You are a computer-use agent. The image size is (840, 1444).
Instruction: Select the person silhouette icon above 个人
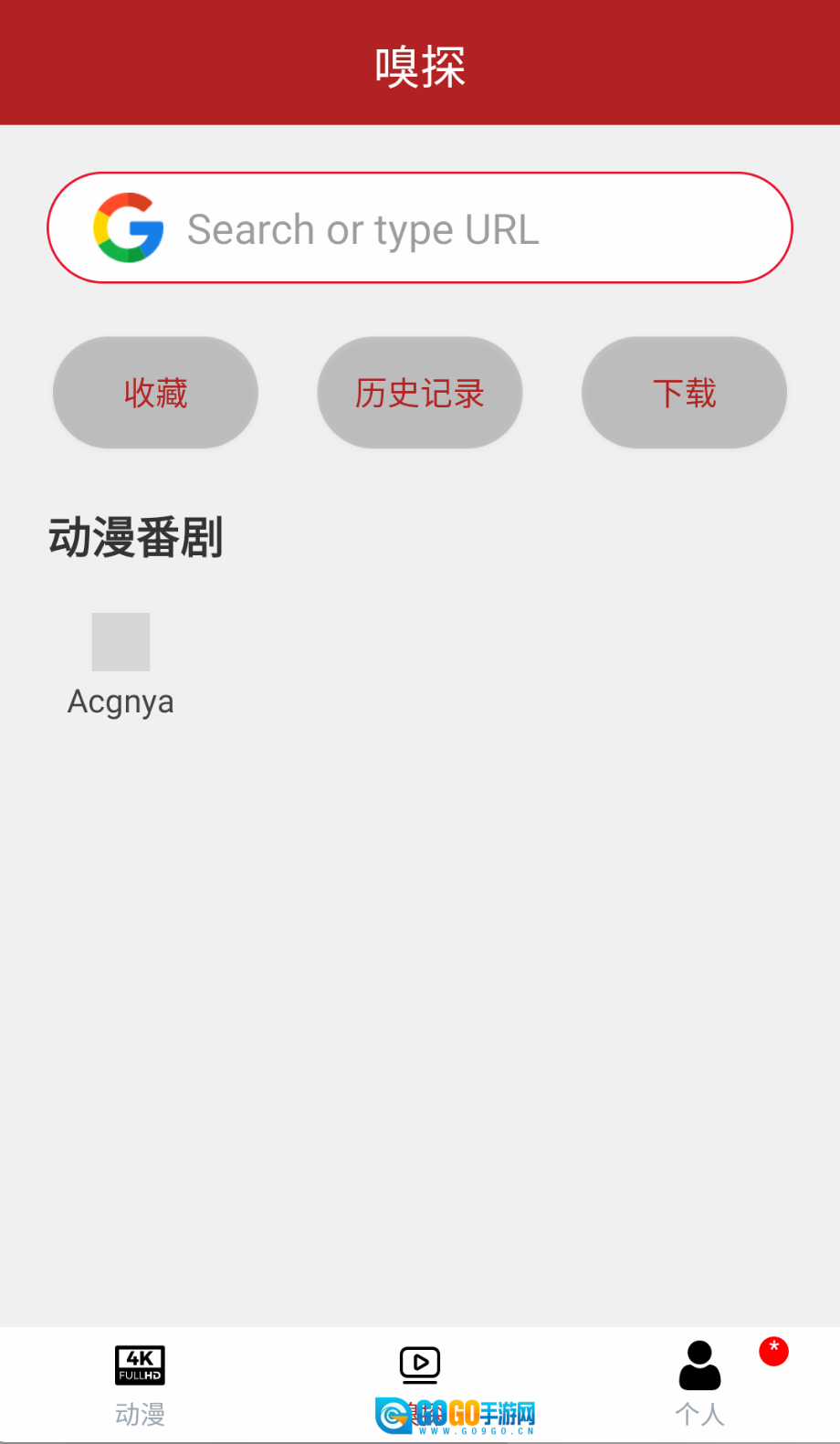tap(698, 1364)
